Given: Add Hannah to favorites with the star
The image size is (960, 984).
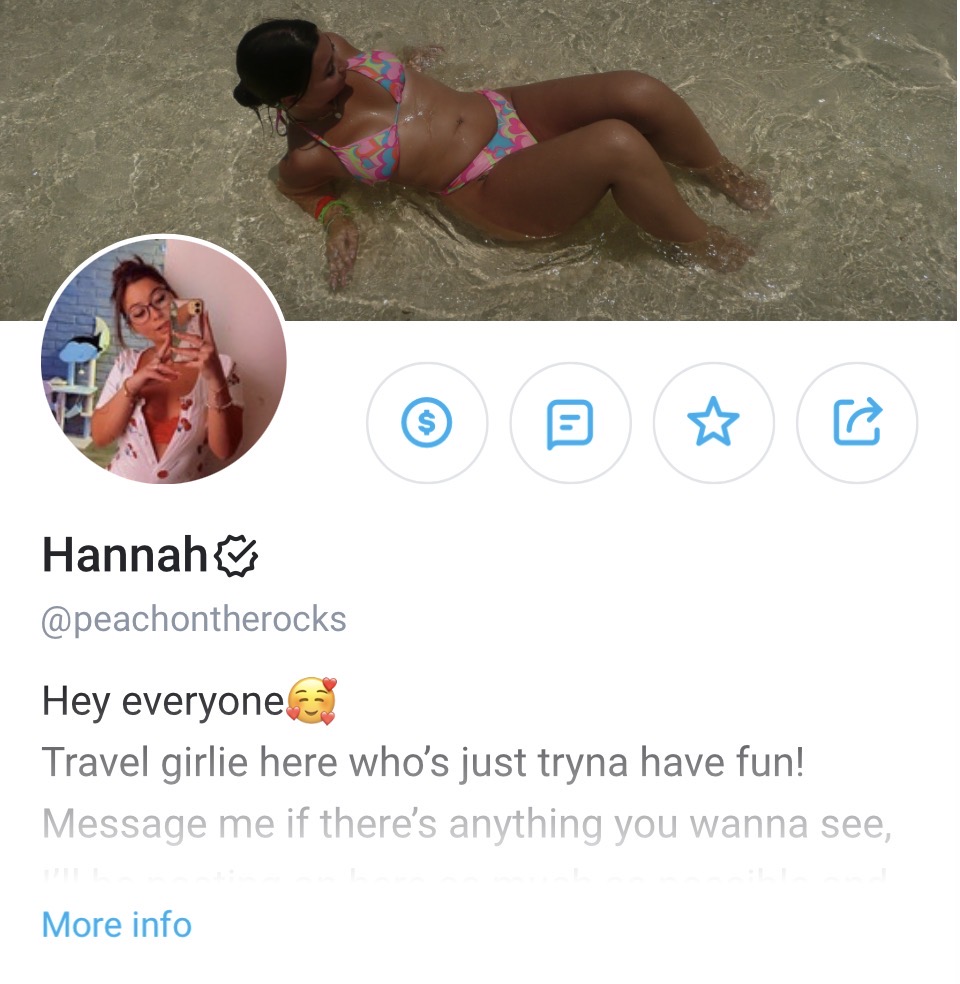Looking at the screenshot, I should point(713,423).
